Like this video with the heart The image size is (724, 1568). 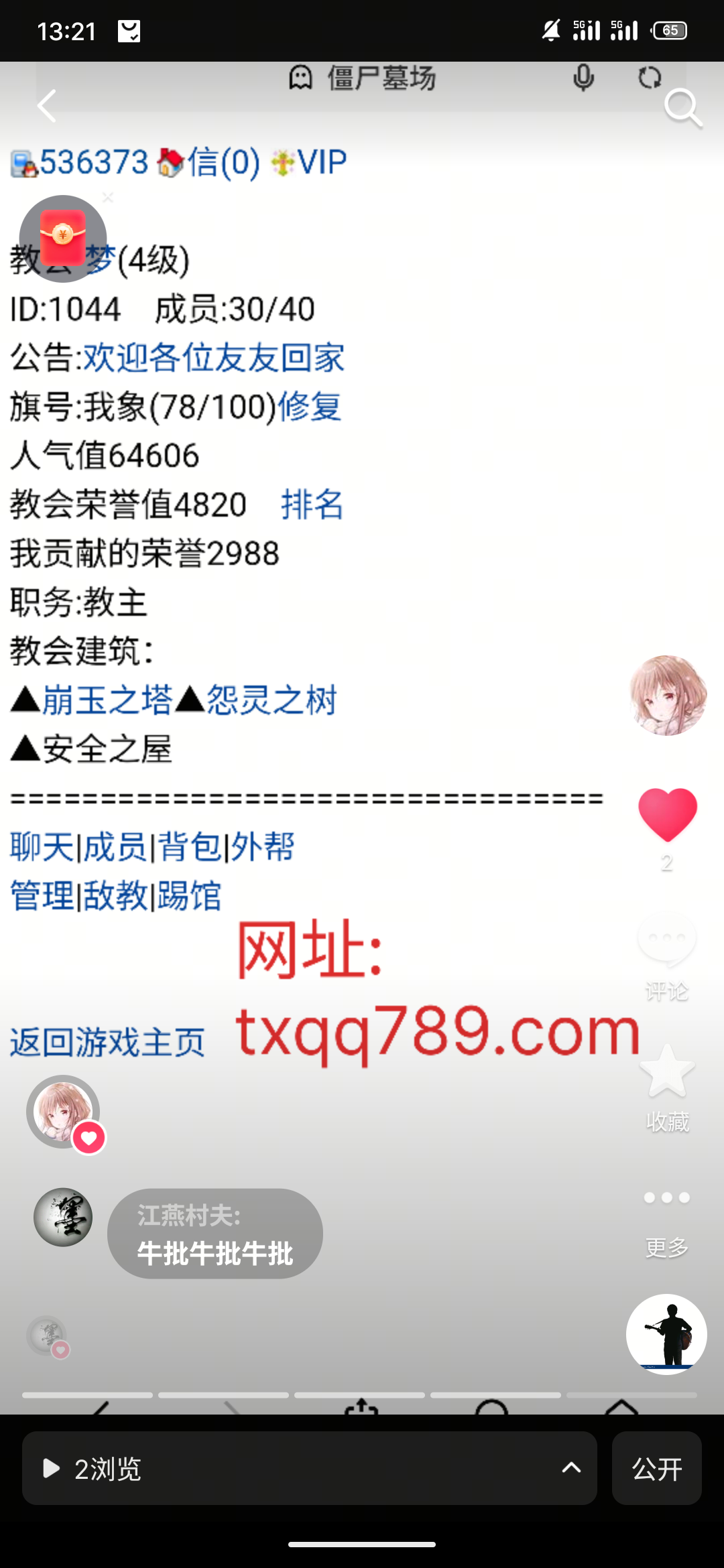[x=667, y=814]
